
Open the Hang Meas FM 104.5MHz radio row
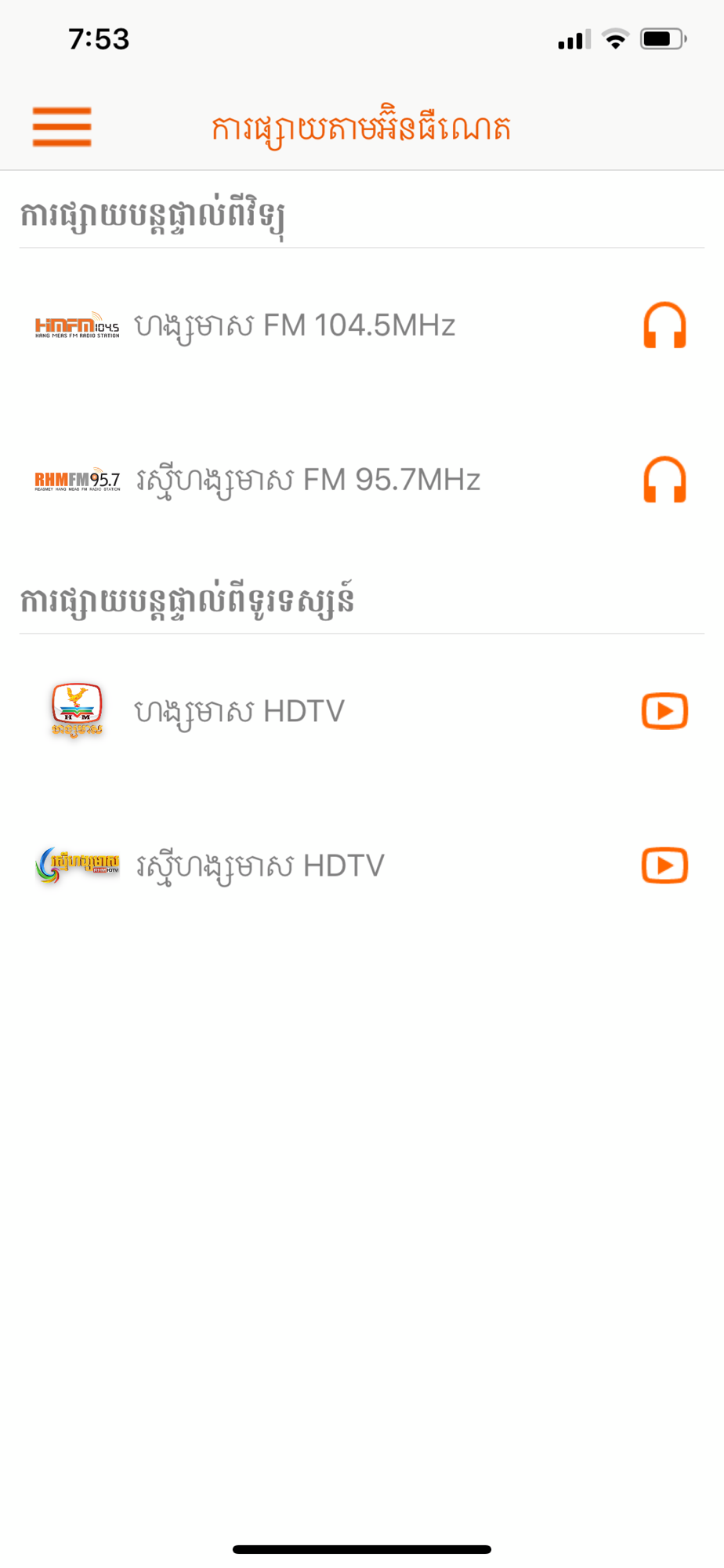362,325
